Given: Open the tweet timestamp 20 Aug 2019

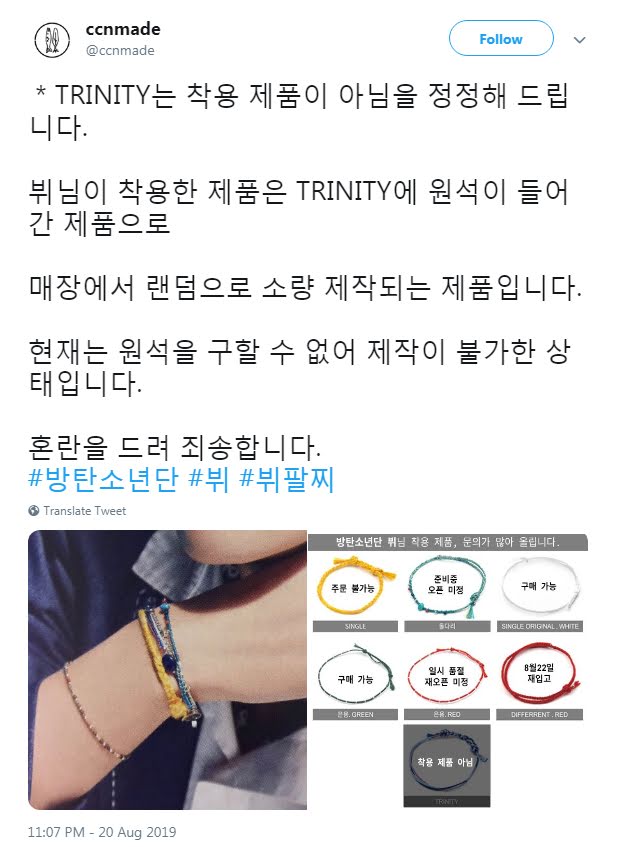Looking at the screenshot, I should pos(102,832).
